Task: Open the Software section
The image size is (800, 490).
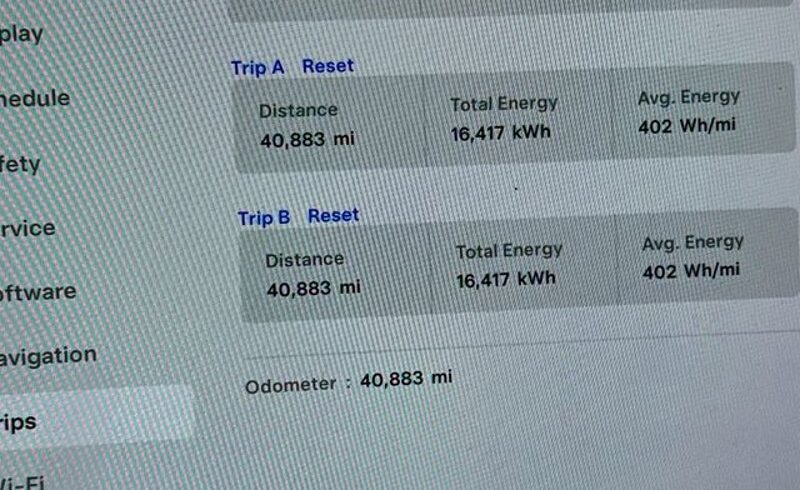Action: pyautogui.click(x=38, y=292)
